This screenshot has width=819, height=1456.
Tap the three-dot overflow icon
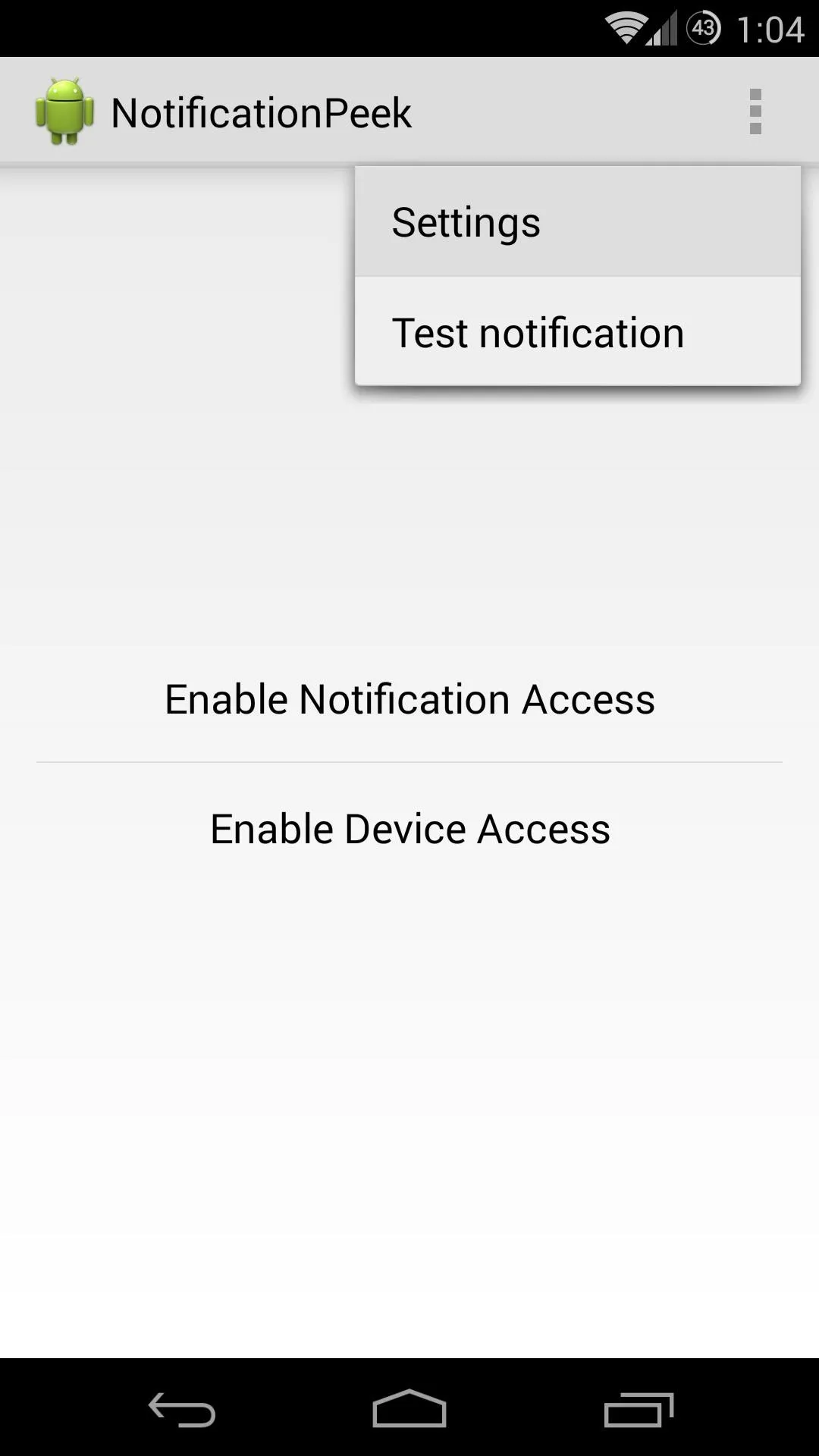[755, 112]
